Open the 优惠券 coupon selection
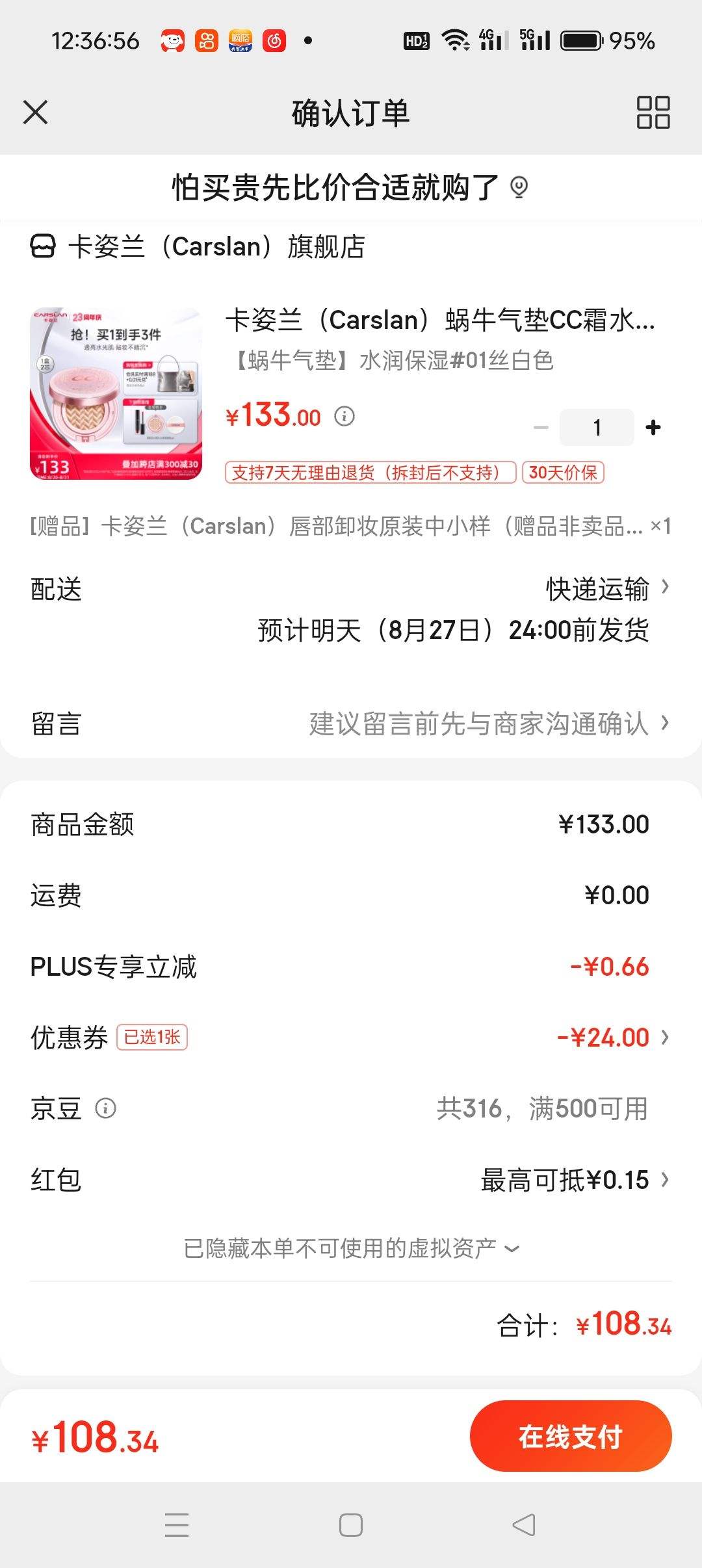Screen dimensions: 702x1568 (x=351, y=1038)
